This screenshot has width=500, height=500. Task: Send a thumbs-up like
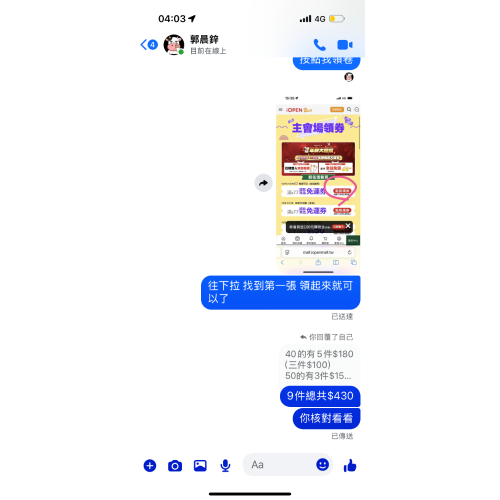pos(350,465)
